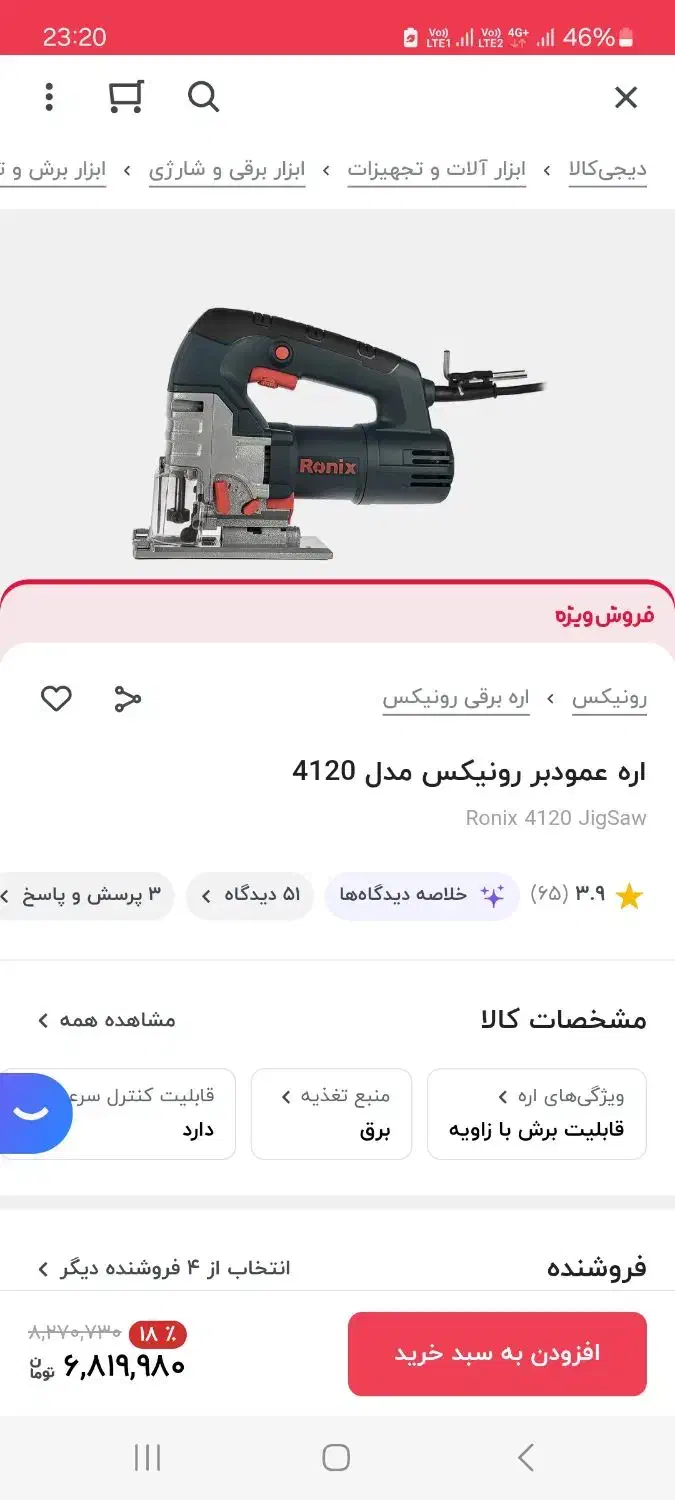Open the shopping cart
Screen dimensions: 675x1500
[126, 97]
